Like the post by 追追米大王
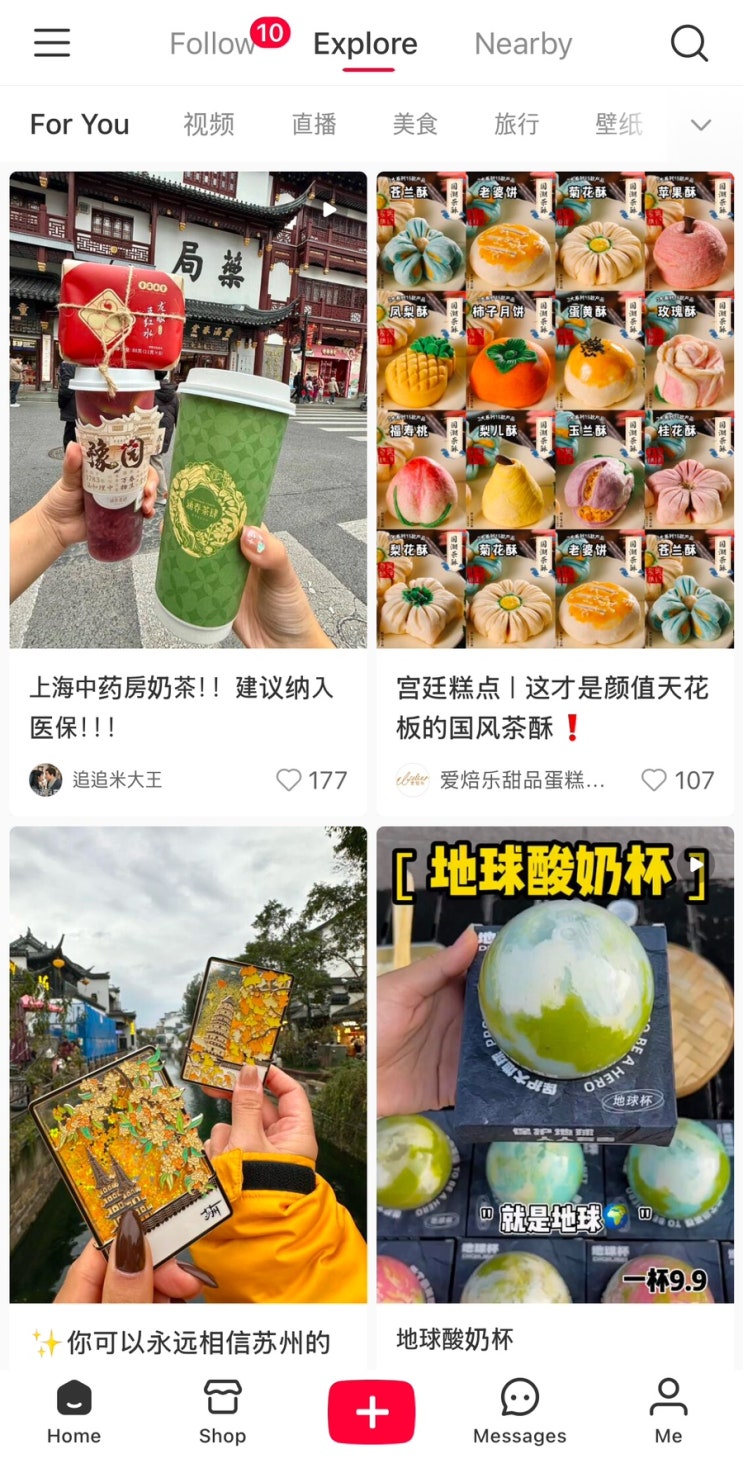This screenshot has width=743, height=1473. coord(289,780)
